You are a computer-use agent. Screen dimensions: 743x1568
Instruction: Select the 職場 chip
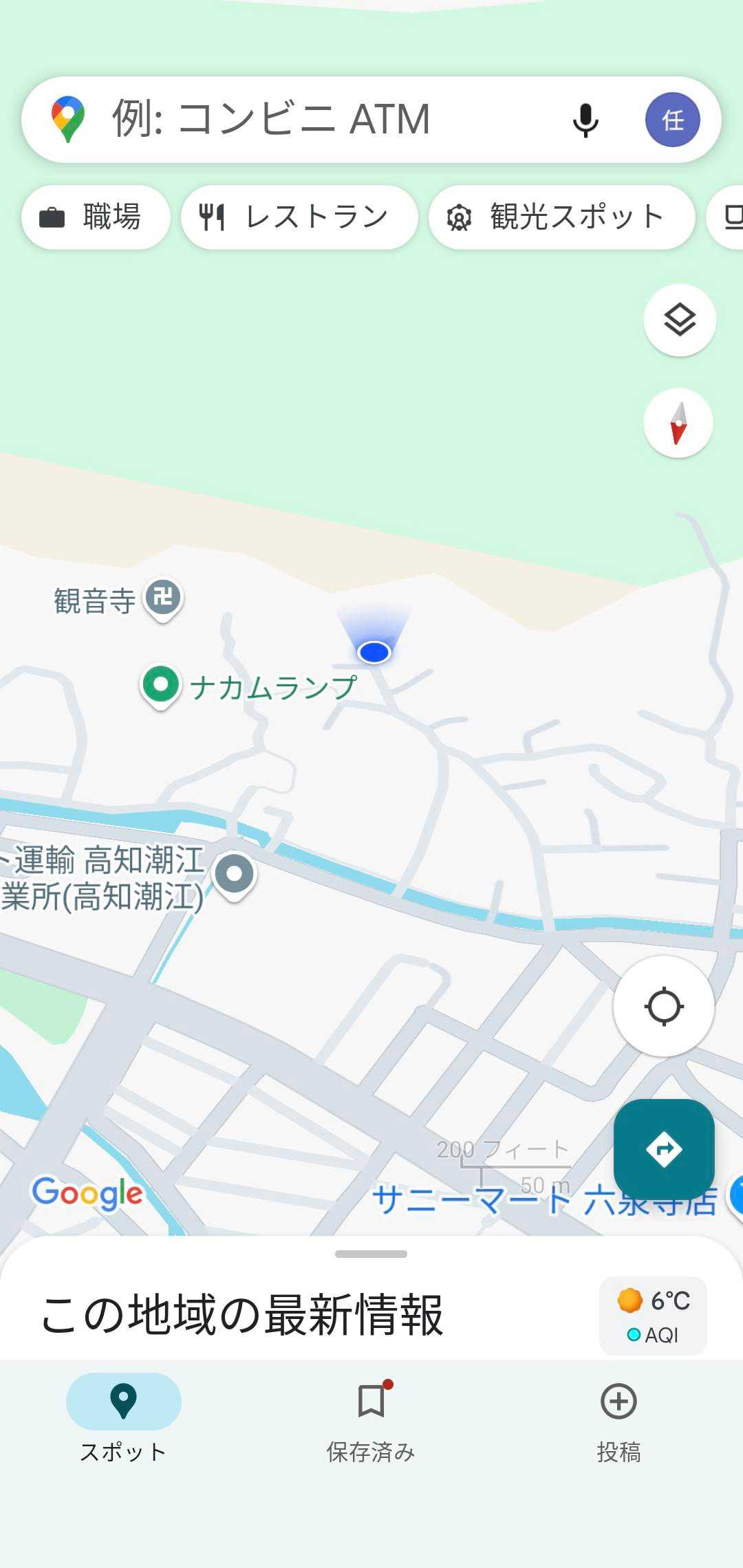tap(96, 217)
